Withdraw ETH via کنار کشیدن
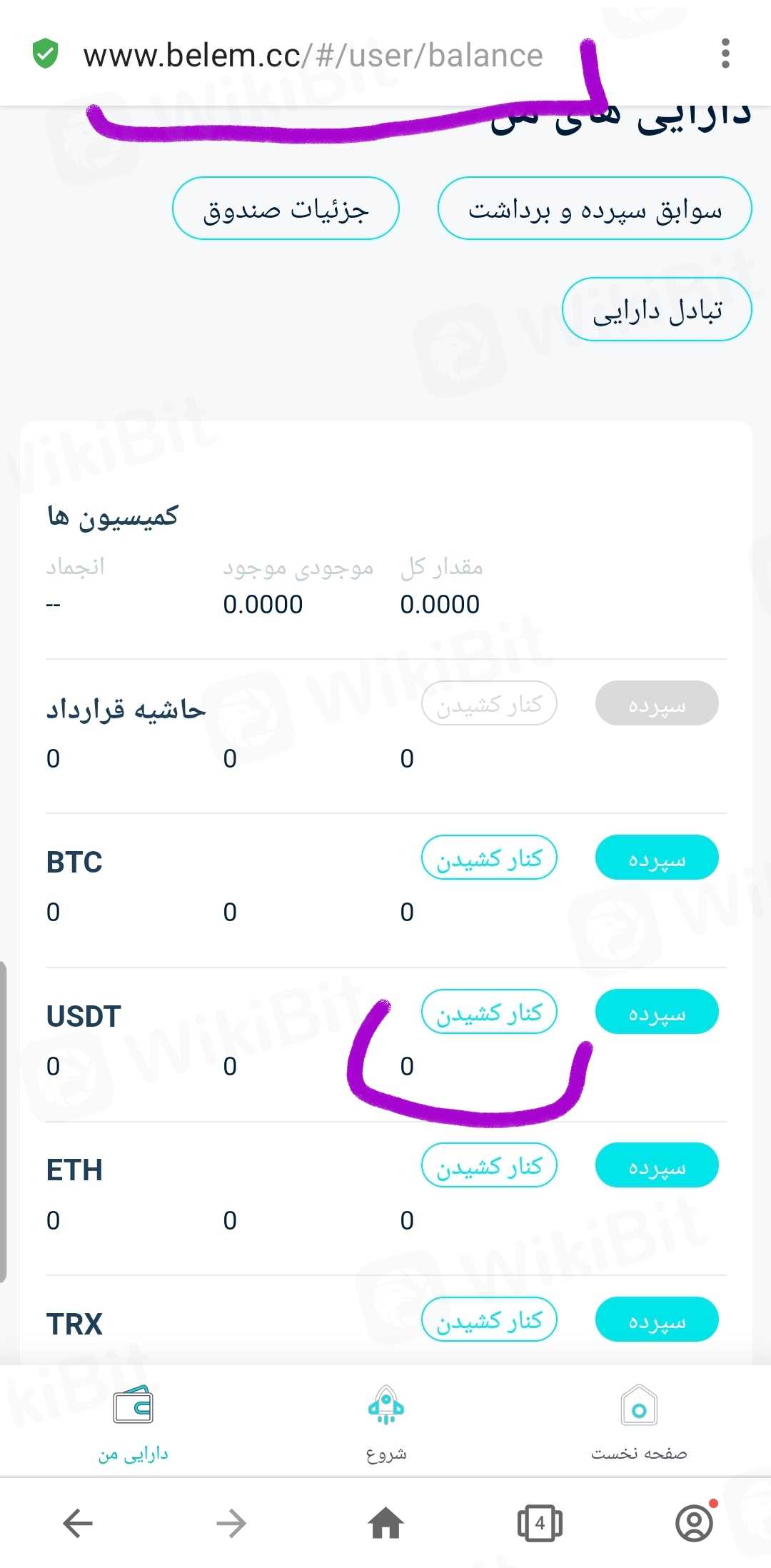The height and width of the screenshot is (1568, 771). [x=489, y=1166]
